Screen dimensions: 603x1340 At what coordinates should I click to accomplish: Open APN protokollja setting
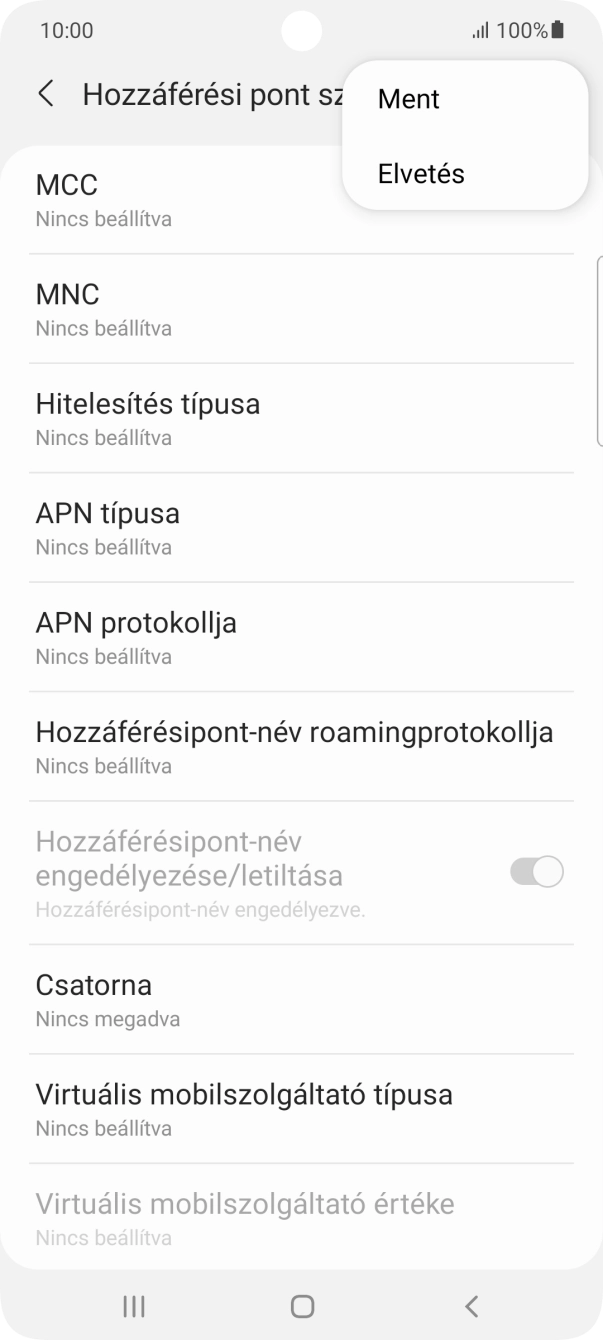(300, 637)
